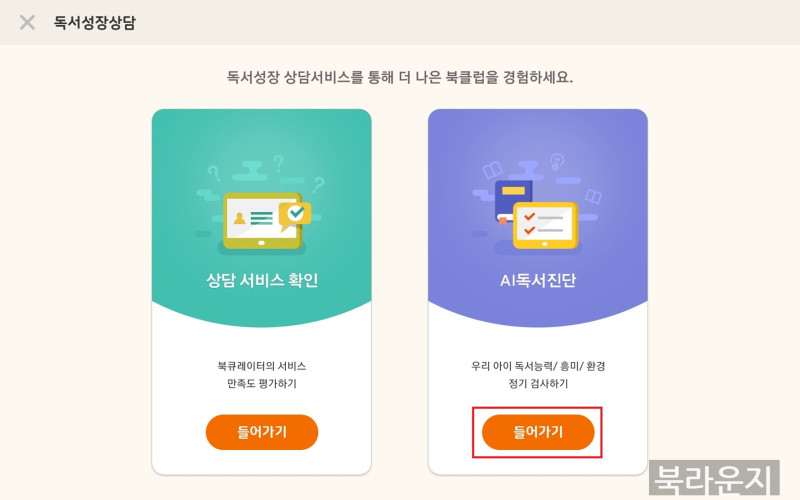Tap 들어가기 under 상담 서비스 확인
Screen dimensions: 800x500
[262, 432]
